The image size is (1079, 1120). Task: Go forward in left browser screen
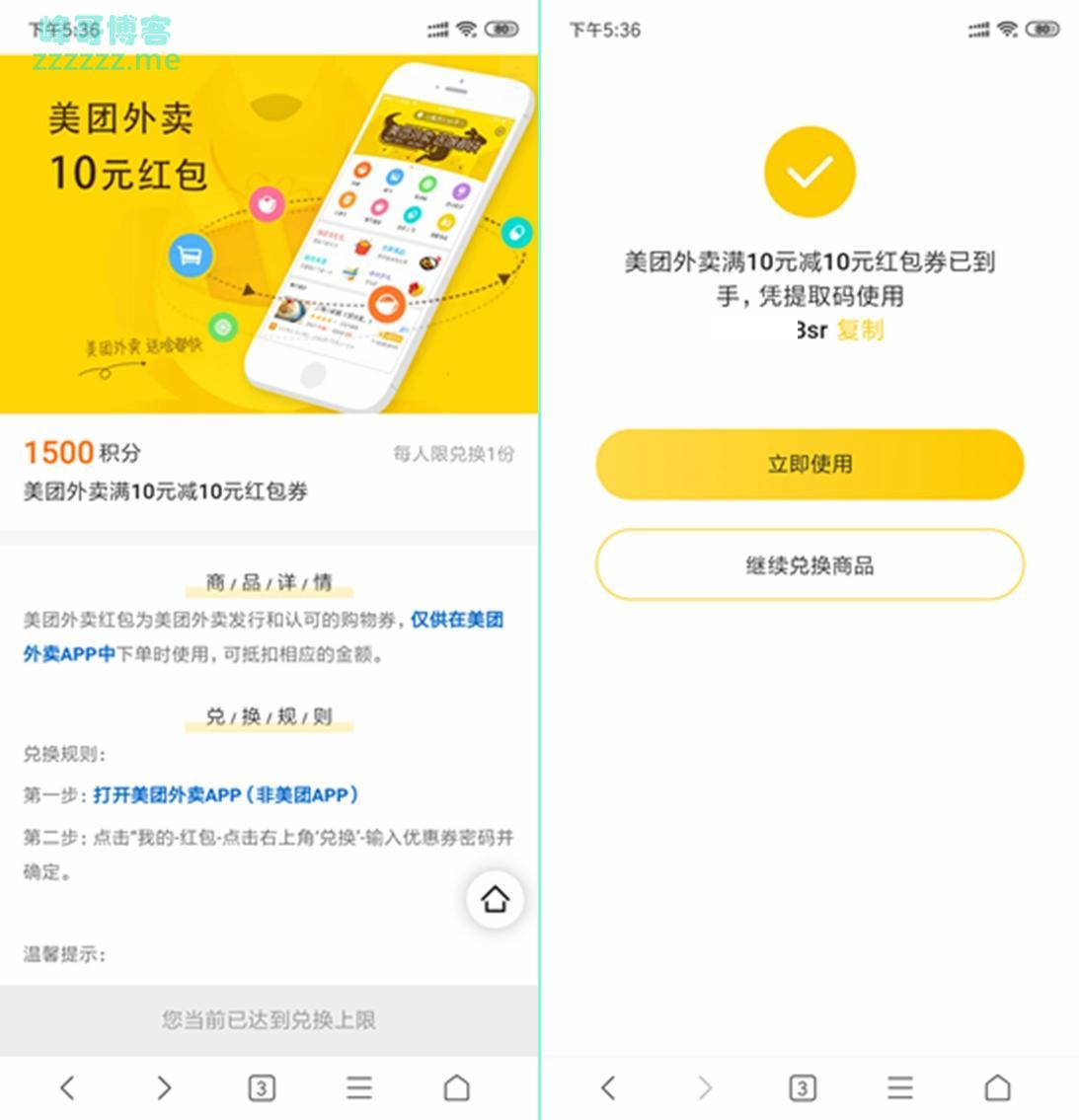click(164, 1087)
